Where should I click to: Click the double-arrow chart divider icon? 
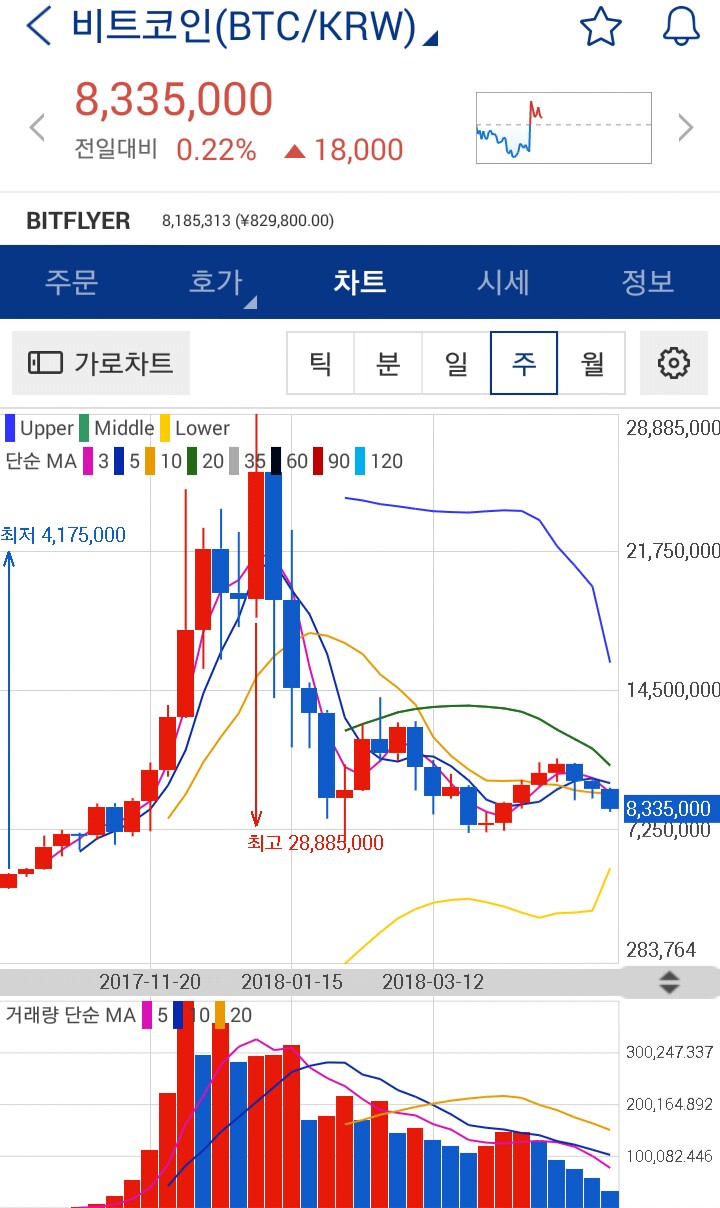670,982
